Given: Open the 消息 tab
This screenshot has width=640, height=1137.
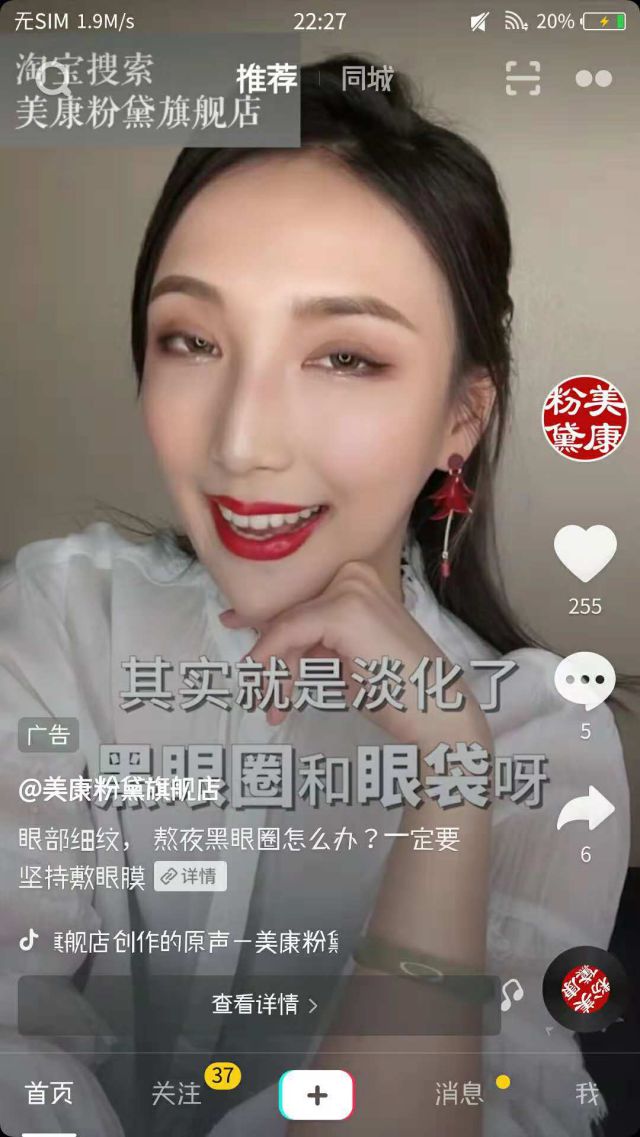Looking at the screenshot, I should pos(459,1093).
